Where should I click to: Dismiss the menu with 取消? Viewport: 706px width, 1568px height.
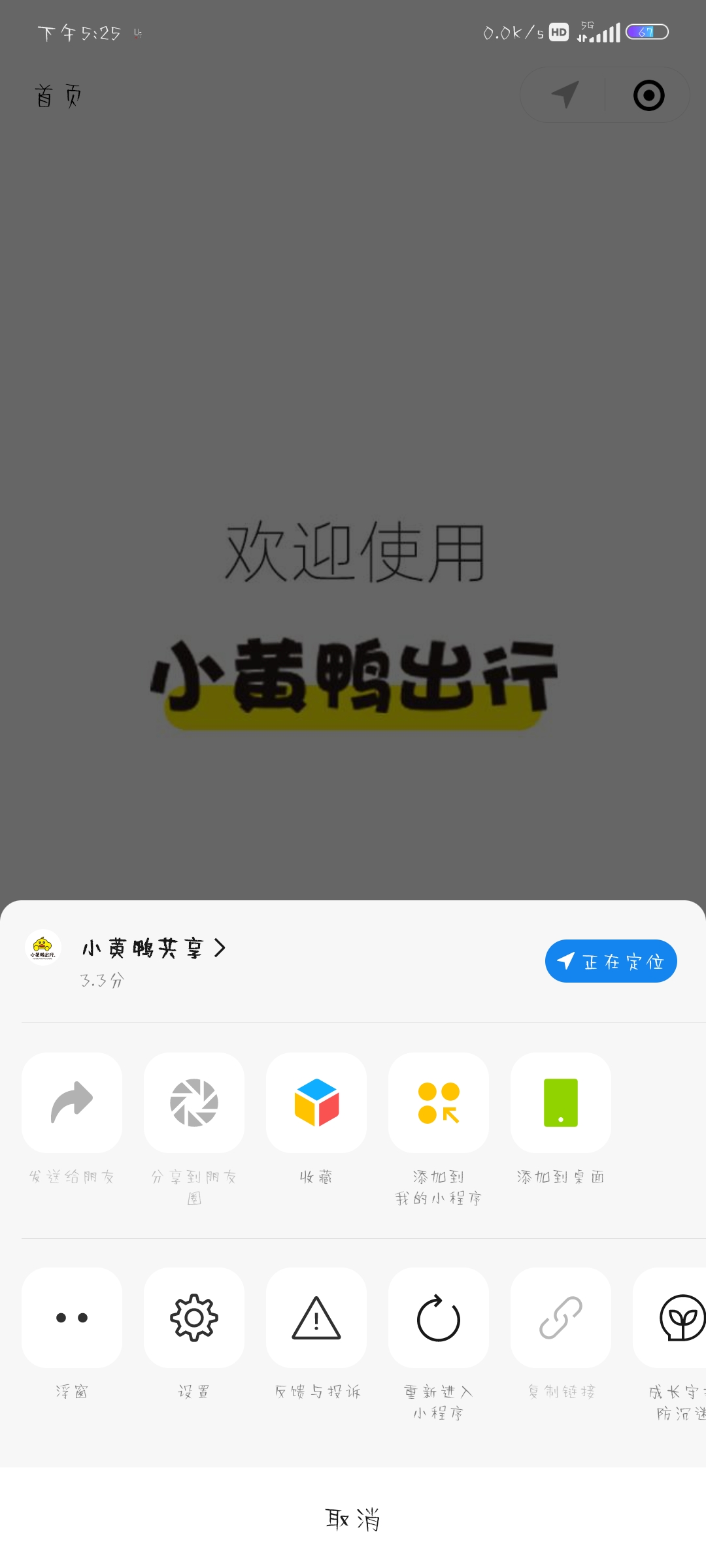(353, 1520)
